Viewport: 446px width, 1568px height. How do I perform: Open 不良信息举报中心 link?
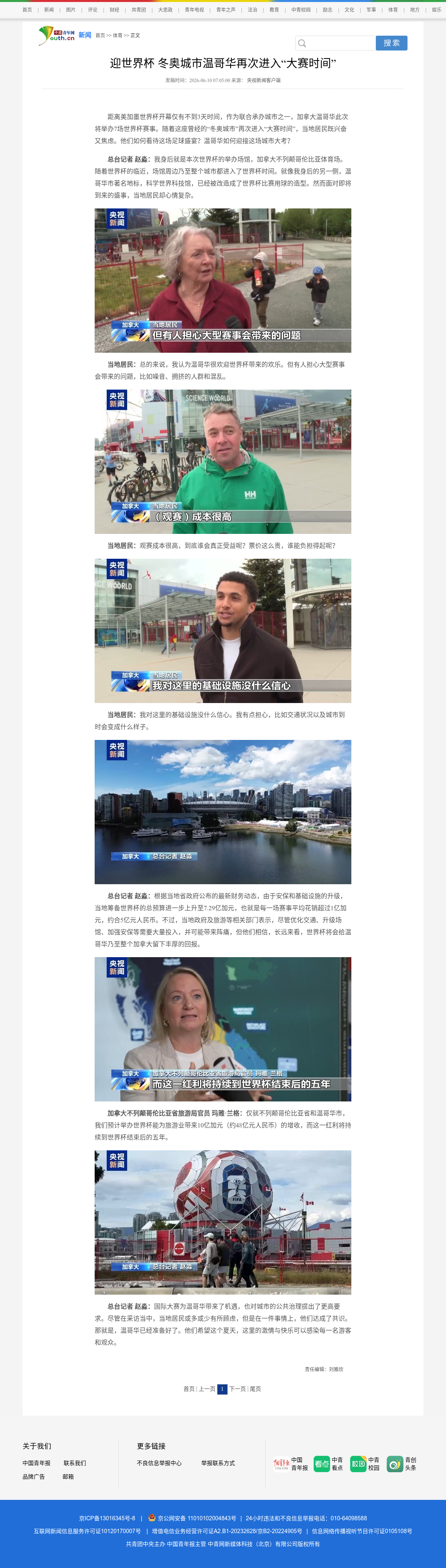coord(159,1463)
